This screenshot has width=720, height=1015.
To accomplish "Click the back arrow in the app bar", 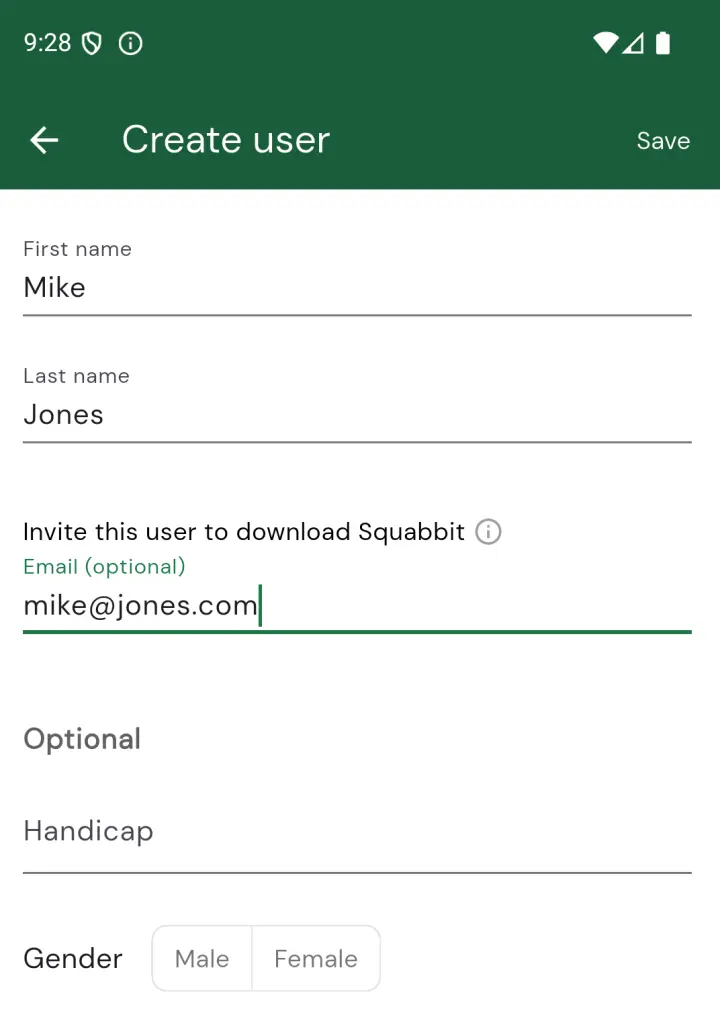I will [44, 140].
